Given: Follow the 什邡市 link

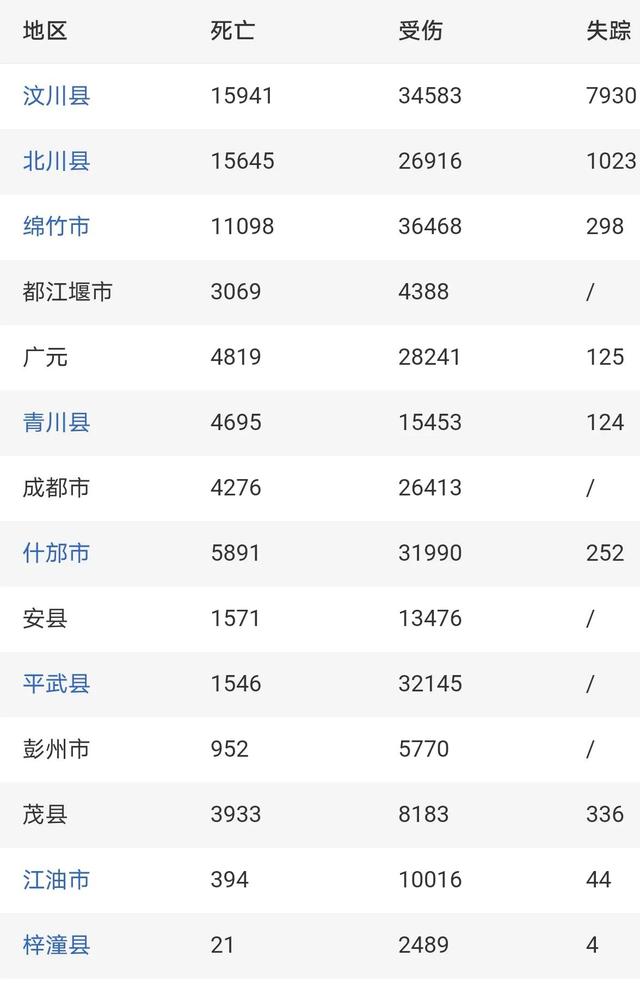Looking at the screenshot, I should (56, 553).
